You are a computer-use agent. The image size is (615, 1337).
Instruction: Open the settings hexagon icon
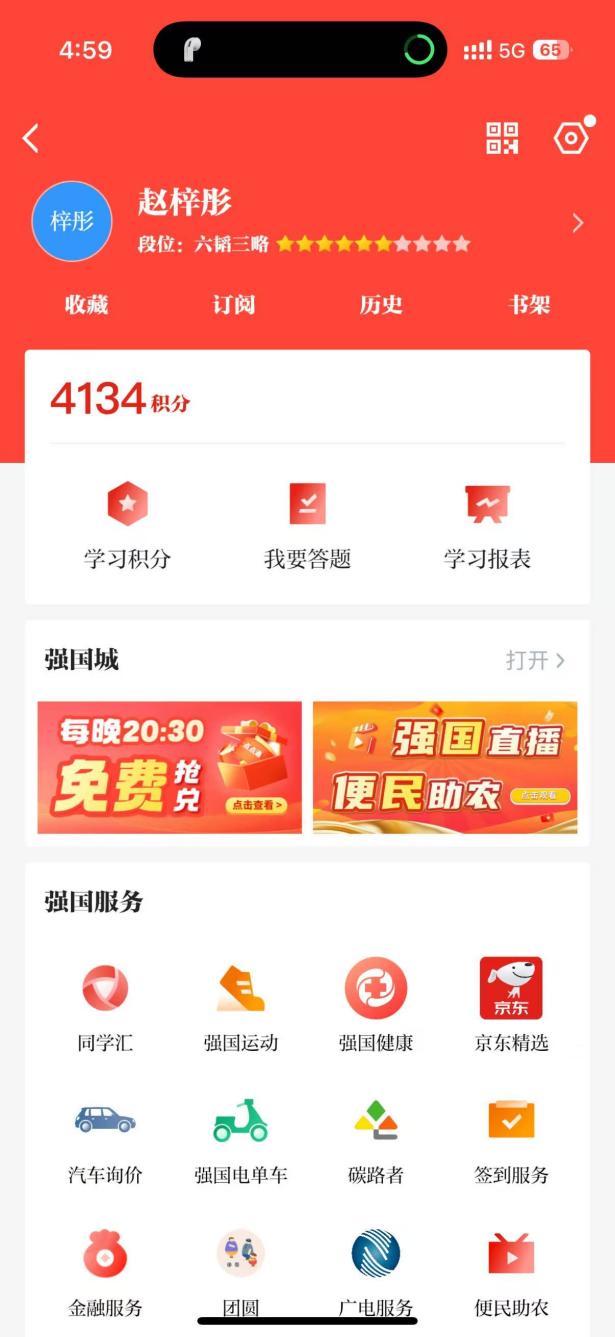pos(571,138)
